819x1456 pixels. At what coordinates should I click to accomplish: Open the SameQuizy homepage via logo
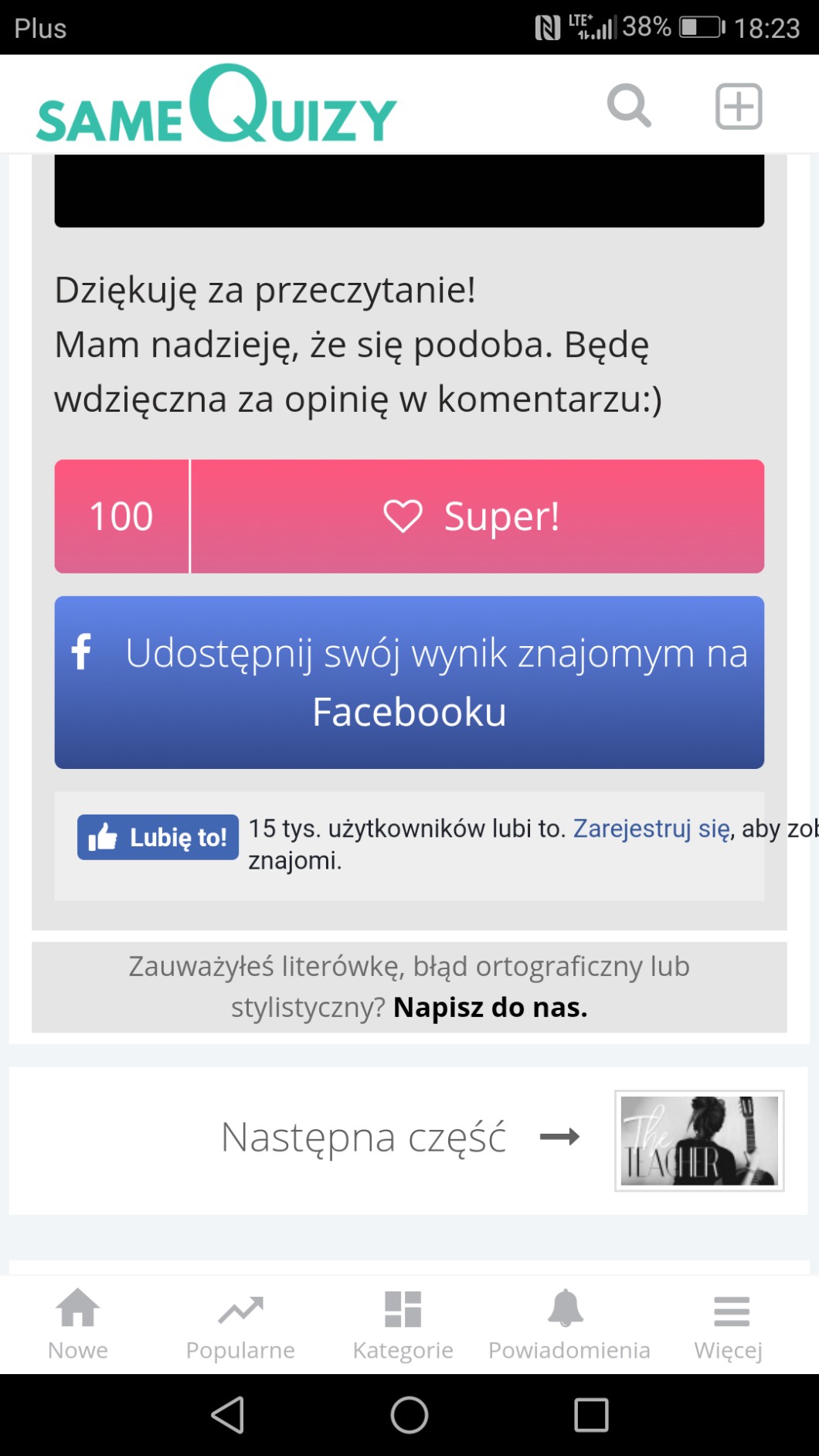(x=216, y=106)
